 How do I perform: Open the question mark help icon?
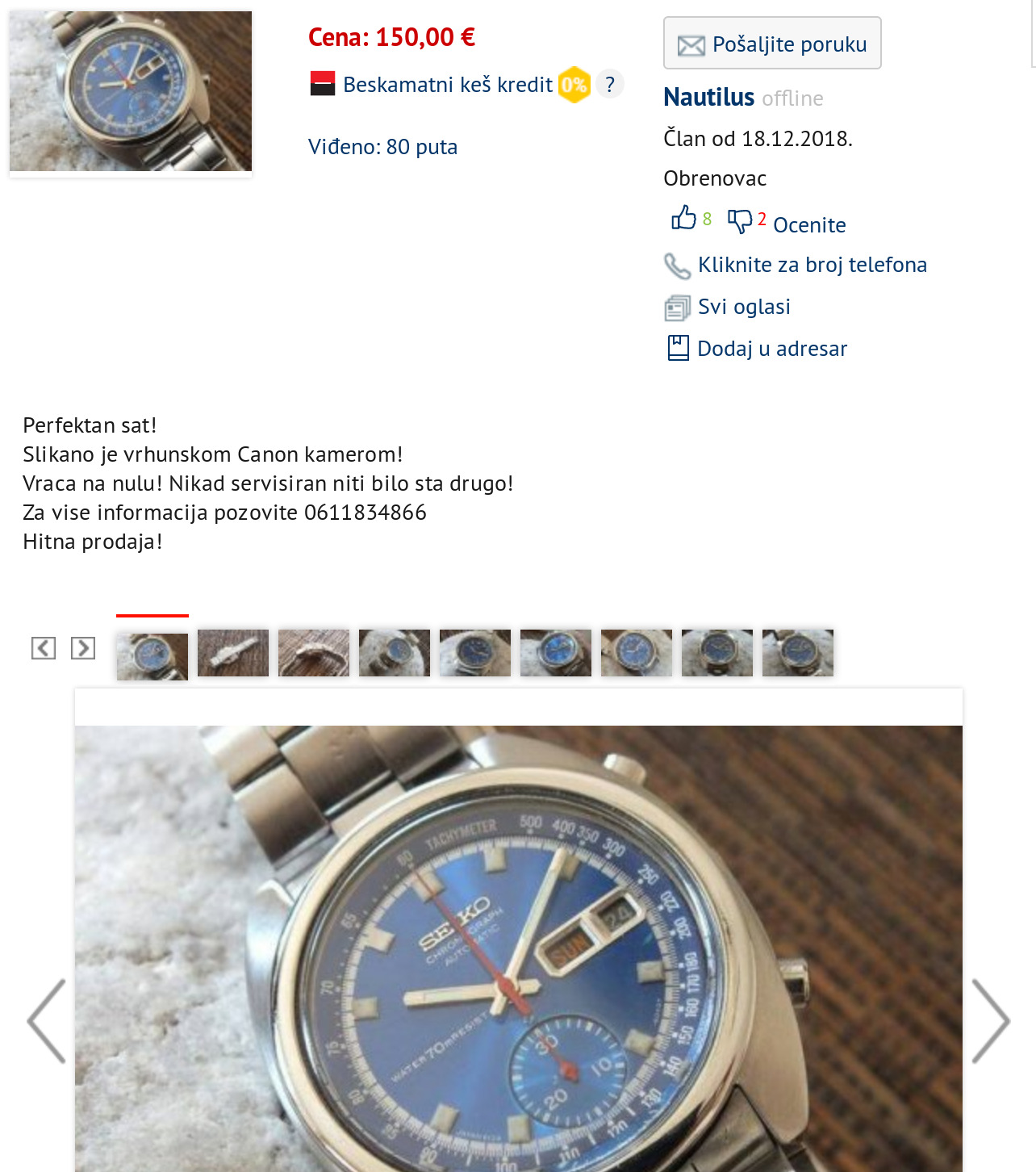(610, 84)
